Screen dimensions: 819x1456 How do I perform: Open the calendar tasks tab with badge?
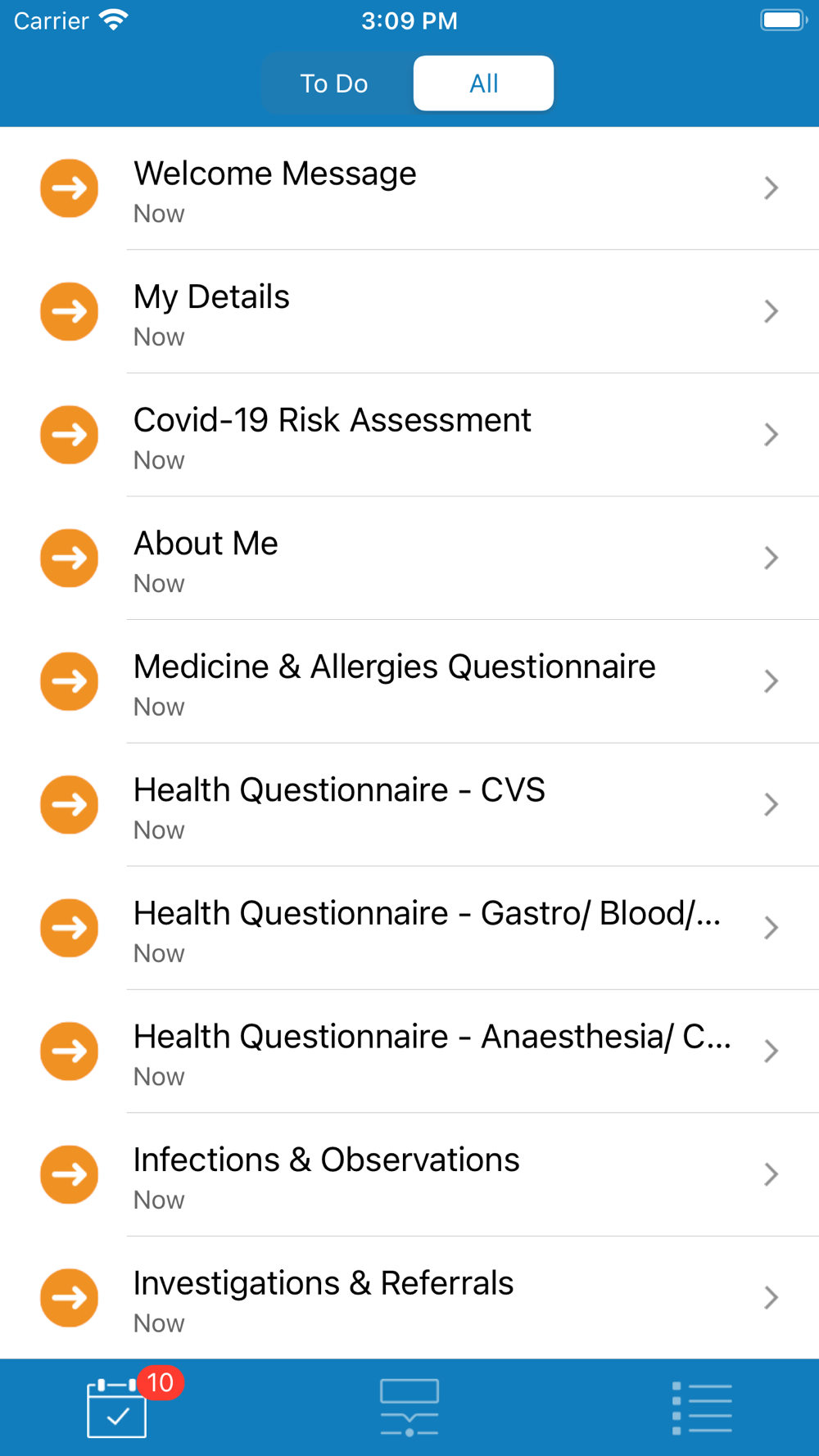[117, 1407]
